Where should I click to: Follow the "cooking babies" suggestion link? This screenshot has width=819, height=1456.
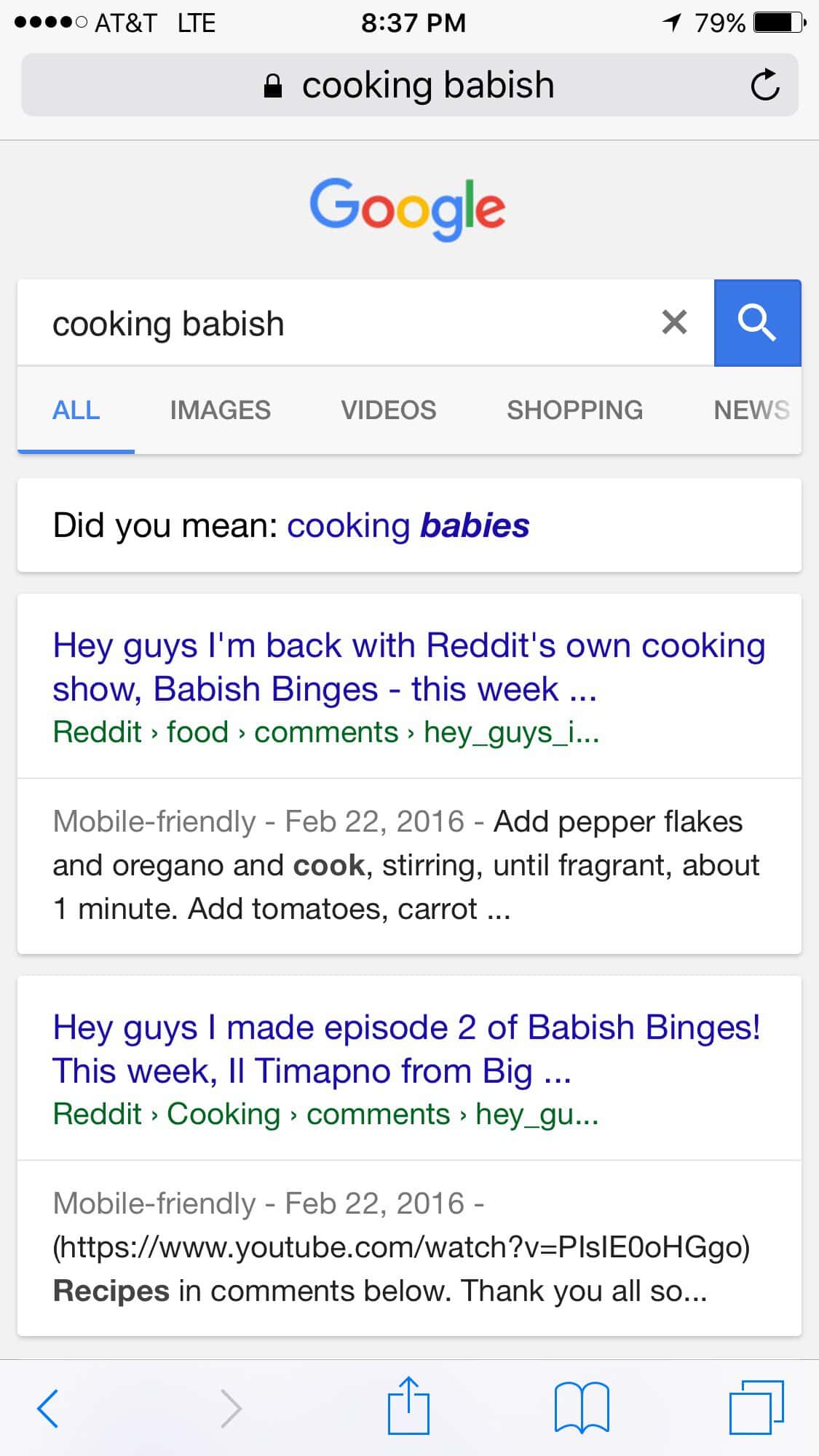[x=408, y=525]
